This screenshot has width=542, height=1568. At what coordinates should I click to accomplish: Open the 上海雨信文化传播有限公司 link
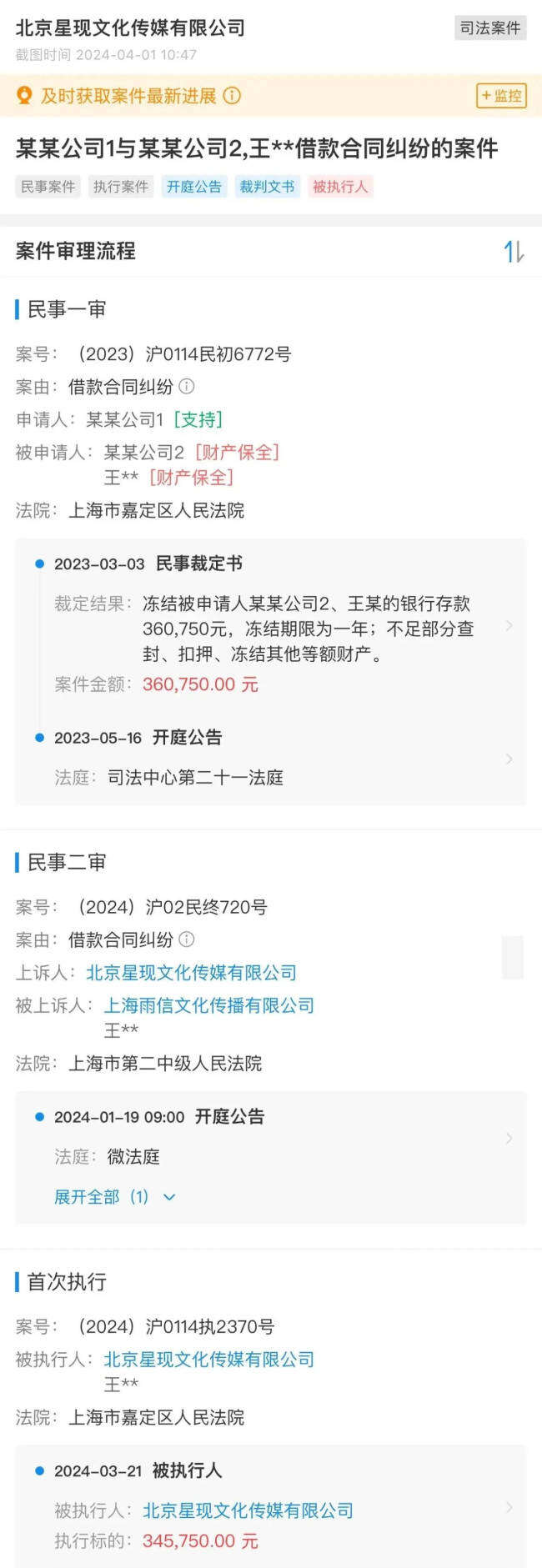tap(208, 1005)
